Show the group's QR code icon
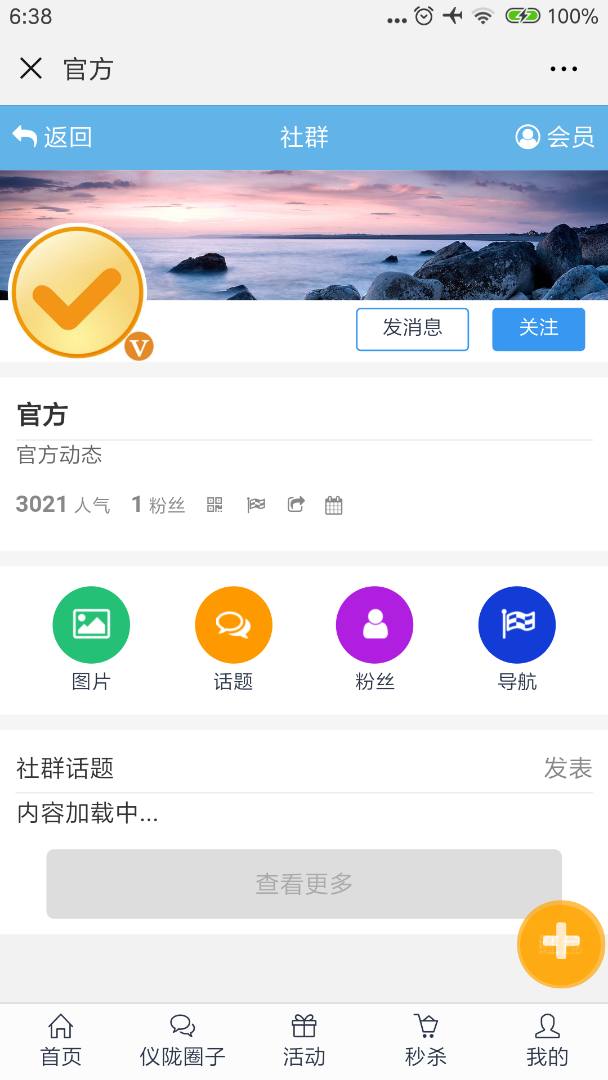Image resolution: width=608 pixels, height=1080 pixels. click(x=215, y=505)
